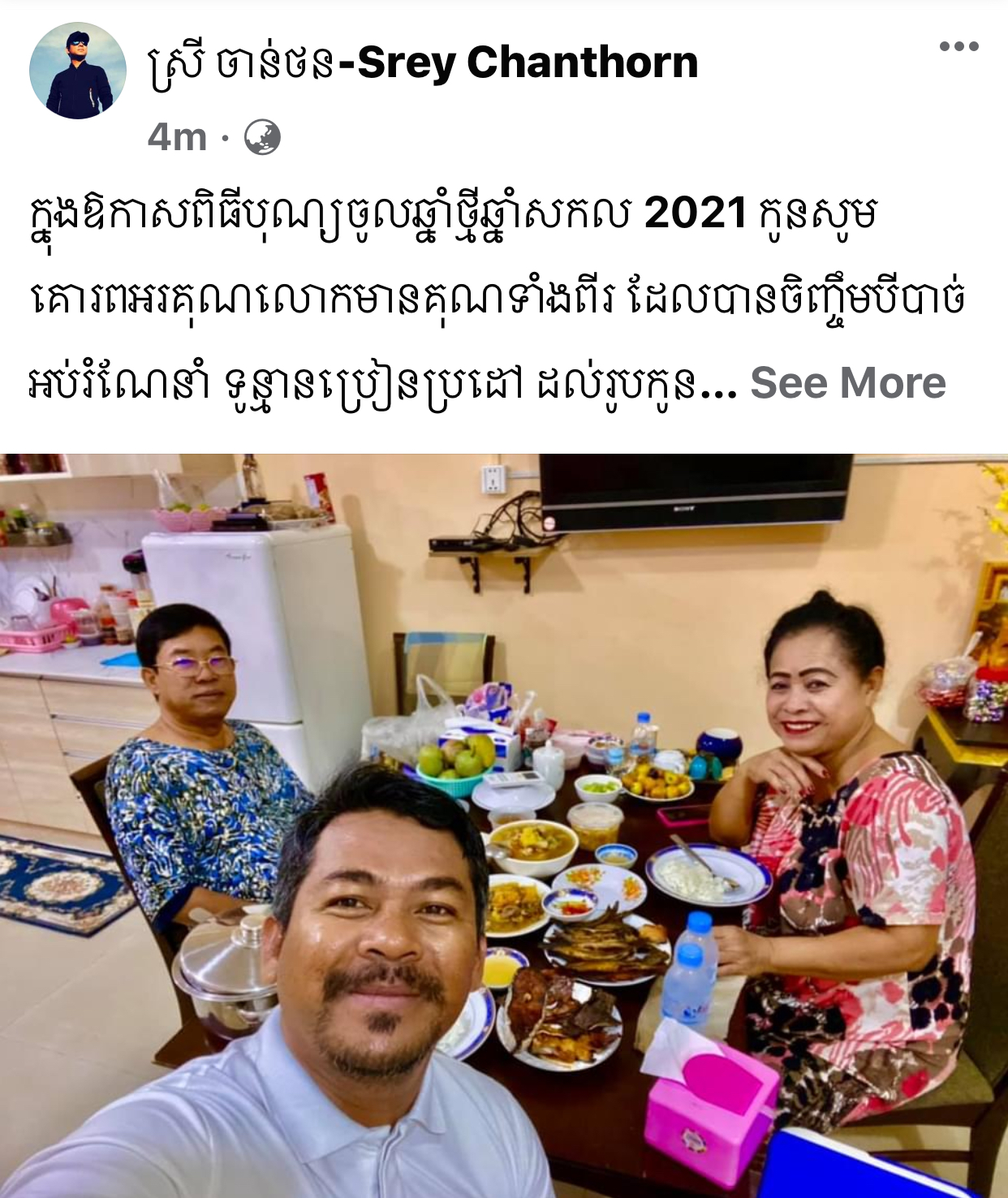Open the Srey Chanthorn profile name link
Image resolution: width=1008 pixels, height=1198 pixels.
(x=422, y=62)
